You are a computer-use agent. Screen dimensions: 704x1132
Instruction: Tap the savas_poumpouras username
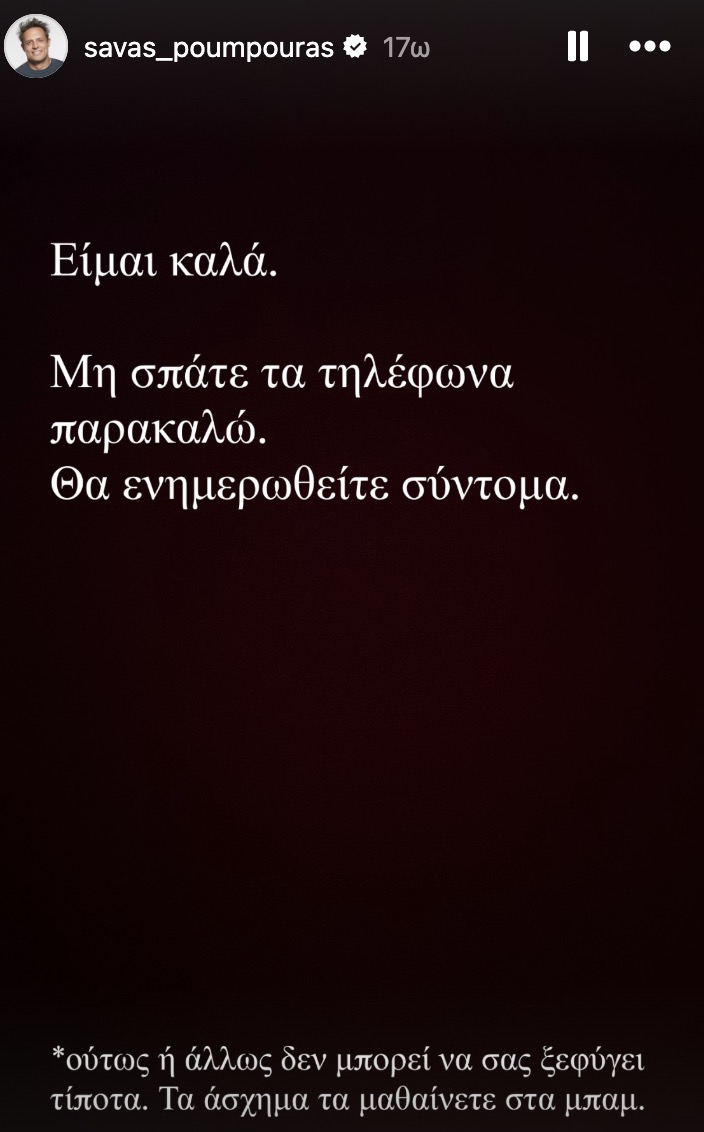pos(209,48)
